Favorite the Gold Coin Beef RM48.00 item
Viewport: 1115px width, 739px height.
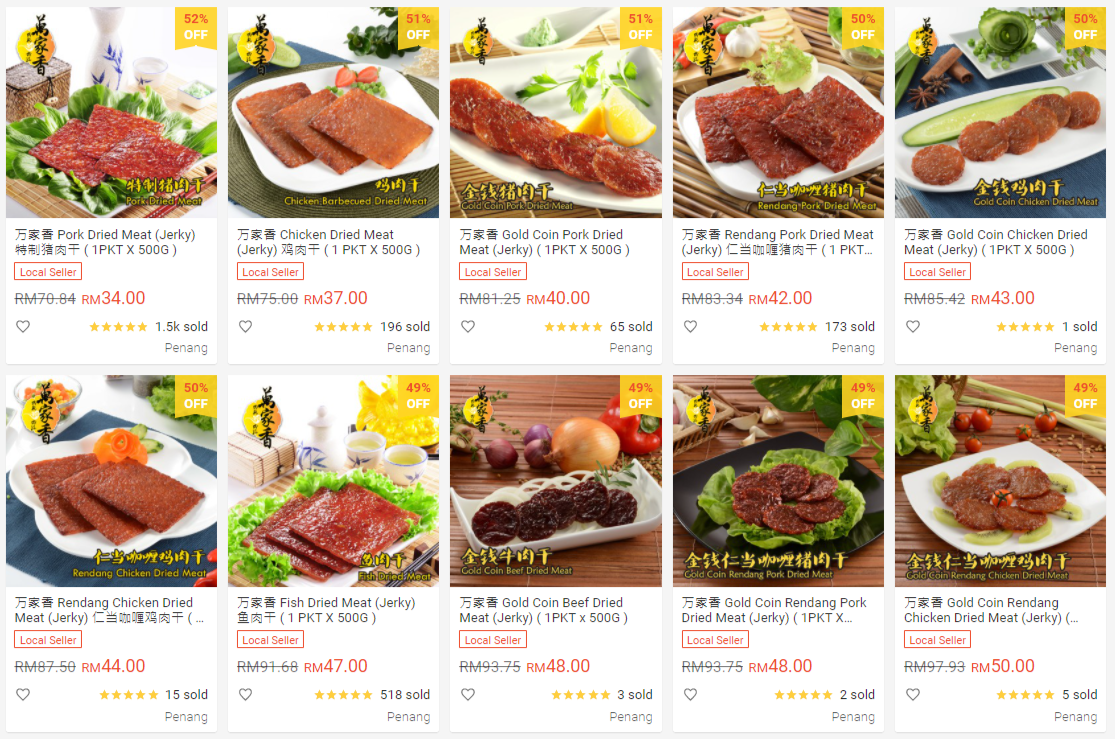tap(467, 694)
